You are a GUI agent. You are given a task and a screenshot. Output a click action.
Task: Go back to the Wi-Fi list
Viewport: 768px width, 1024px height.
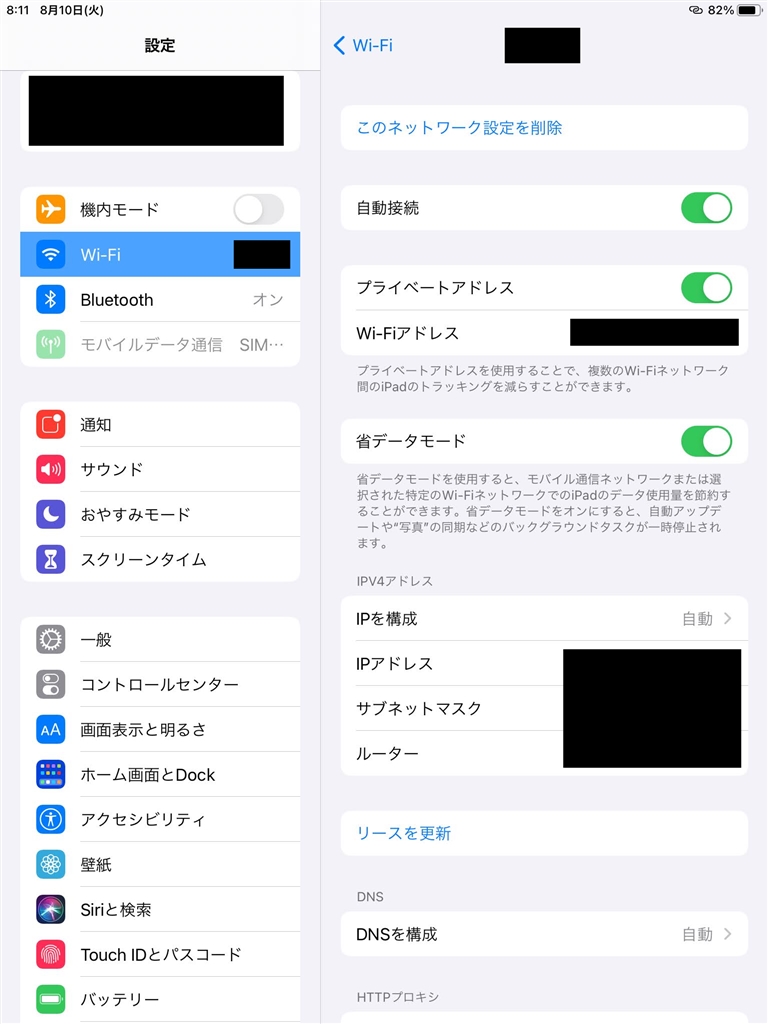363,45
